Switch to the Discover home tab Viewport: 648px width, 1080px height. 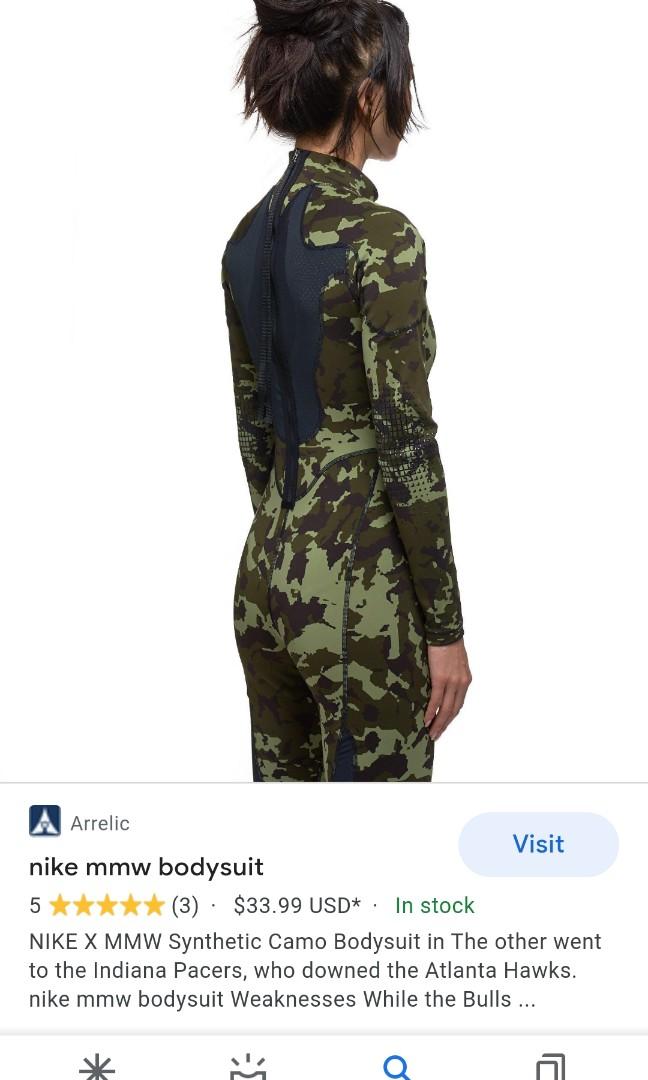pos(97,1066)
